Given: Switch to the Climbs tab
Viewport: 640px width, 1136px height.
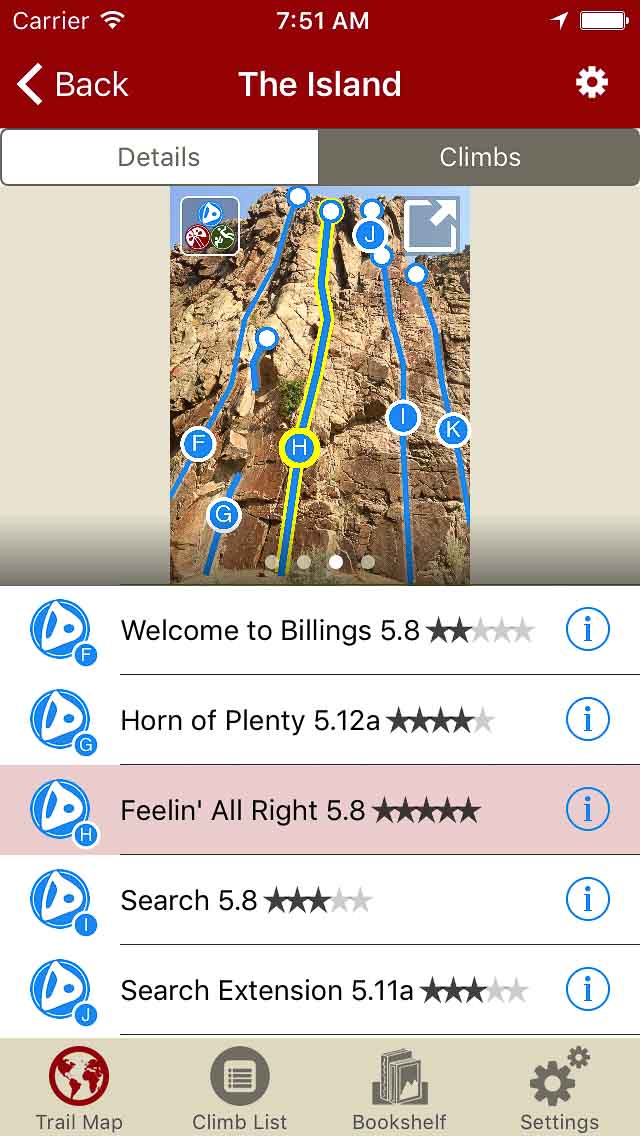Looking at the screenshot, I should [x=480, y=157].
